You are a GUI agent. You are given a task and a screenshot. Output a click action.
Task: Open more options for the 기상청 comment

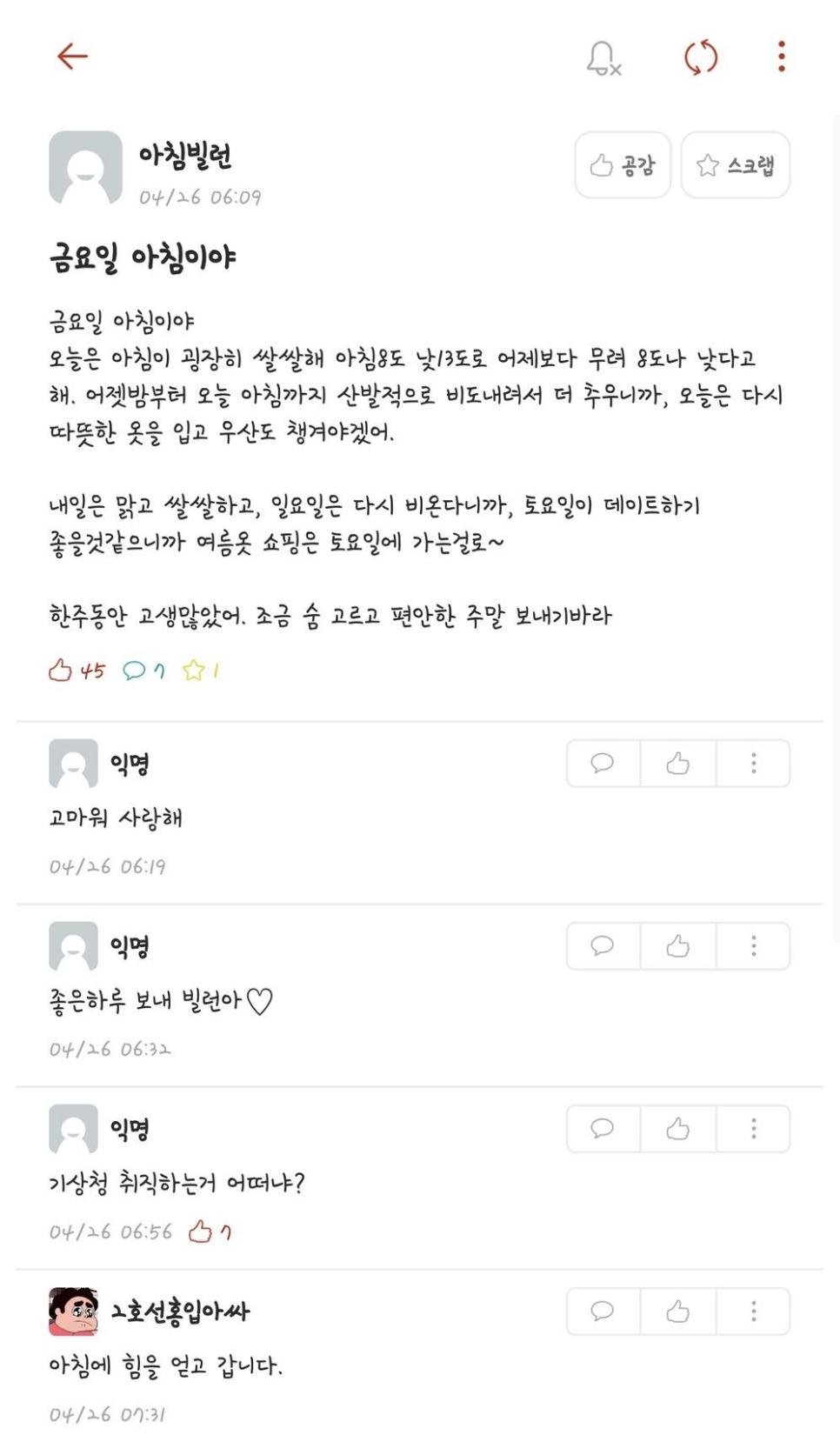753,1129
